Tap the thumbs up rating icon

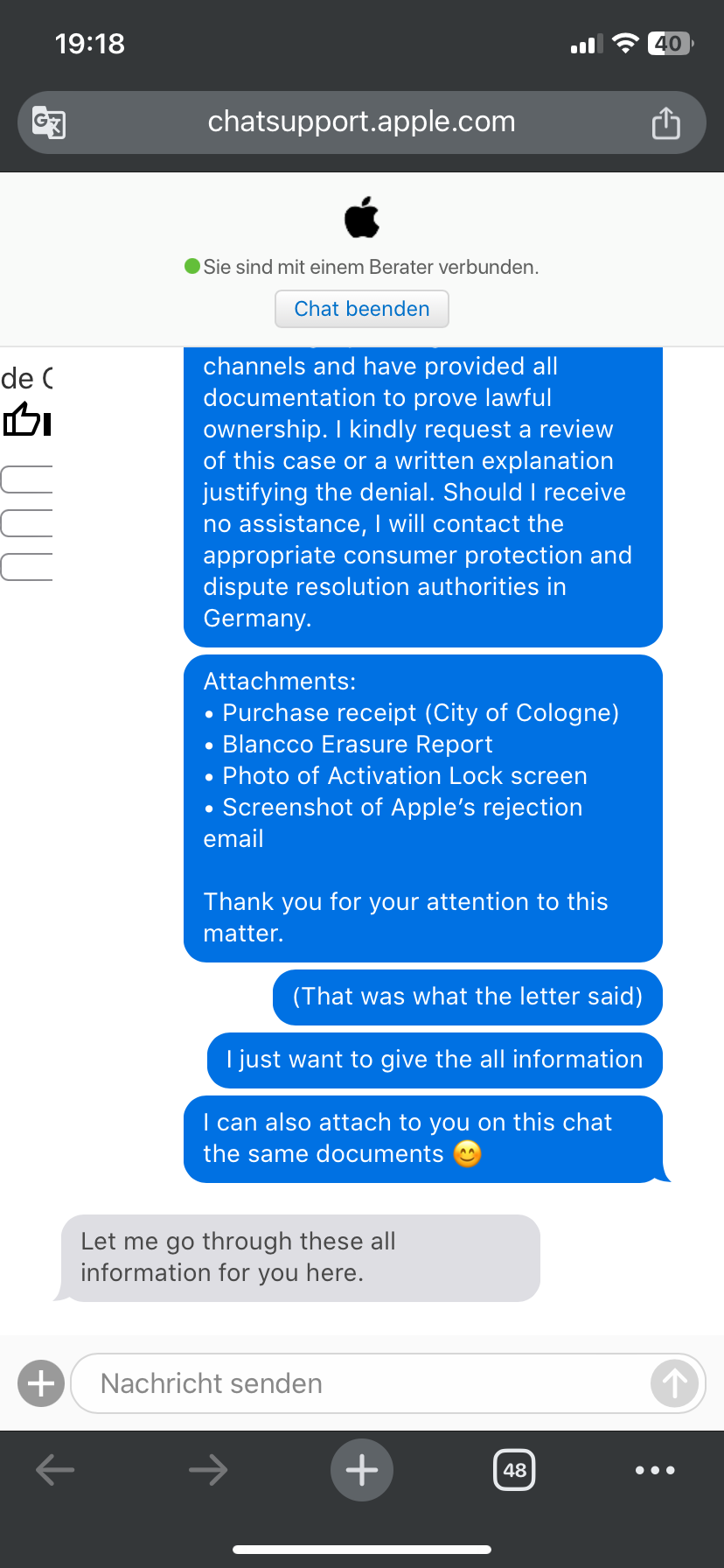coord(24,419)
